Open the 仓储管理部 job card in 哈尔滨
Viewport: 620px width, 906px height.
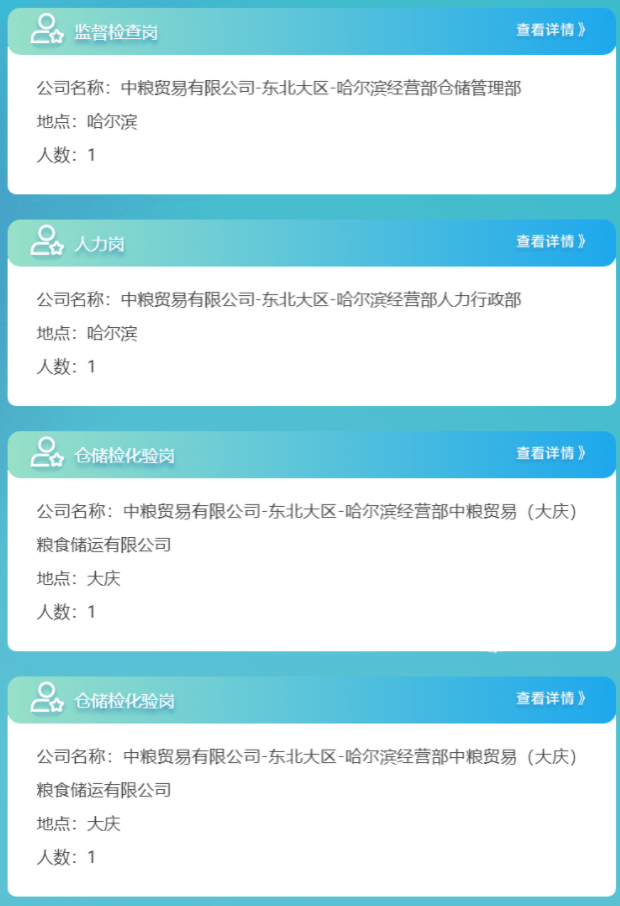pos(311,122)
